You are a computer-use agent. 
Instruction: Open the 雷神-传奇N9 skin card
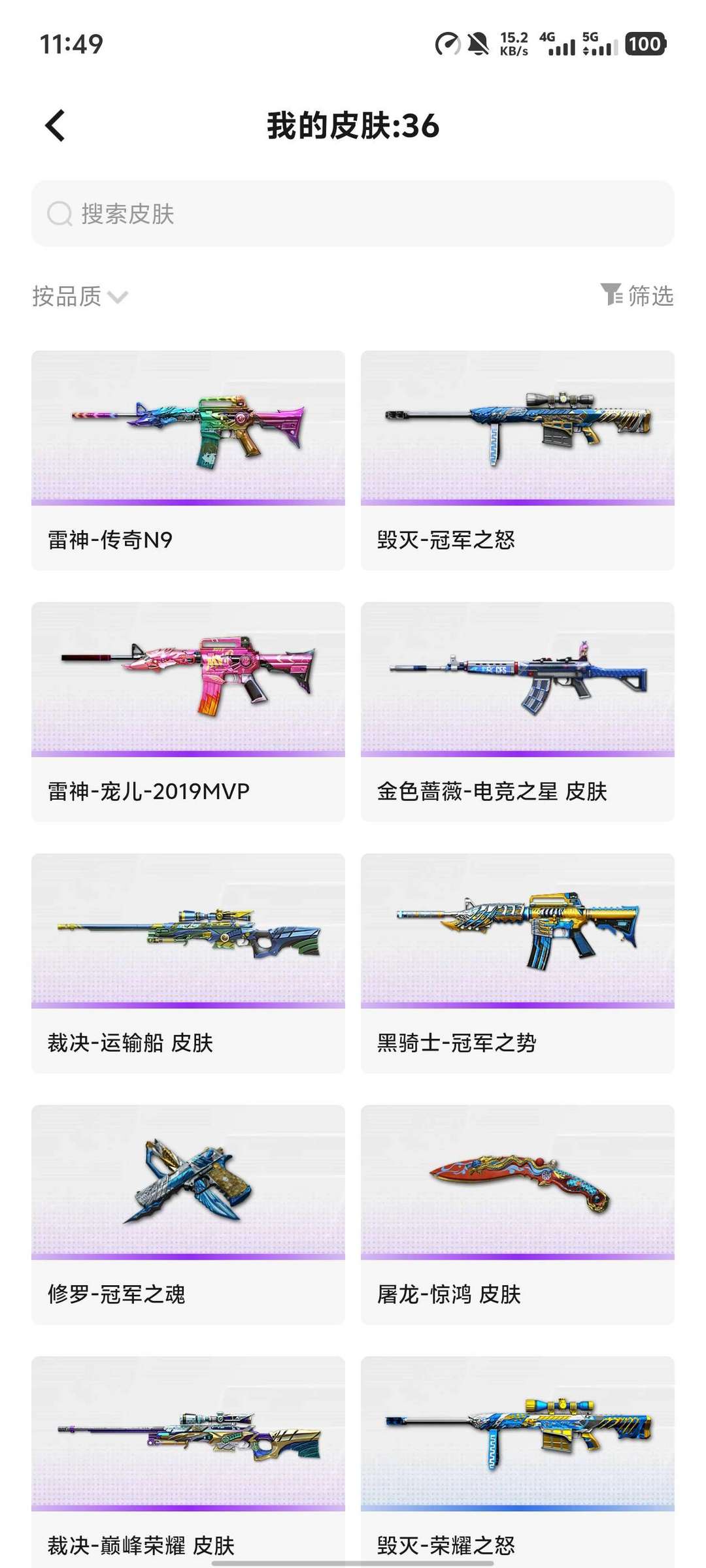[188, 461]
